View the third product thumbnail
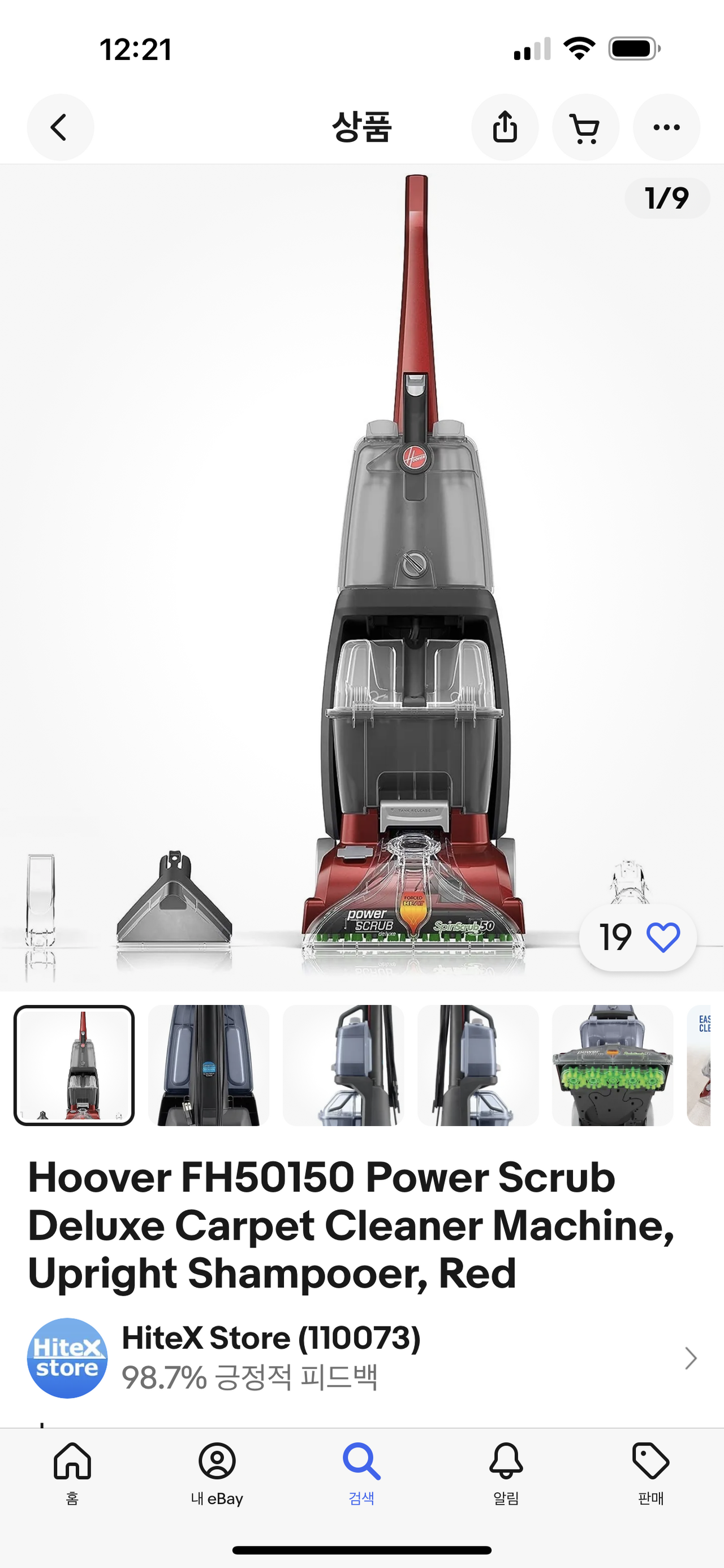The height and width of the screenshot is (1568, 724). 343,1064
